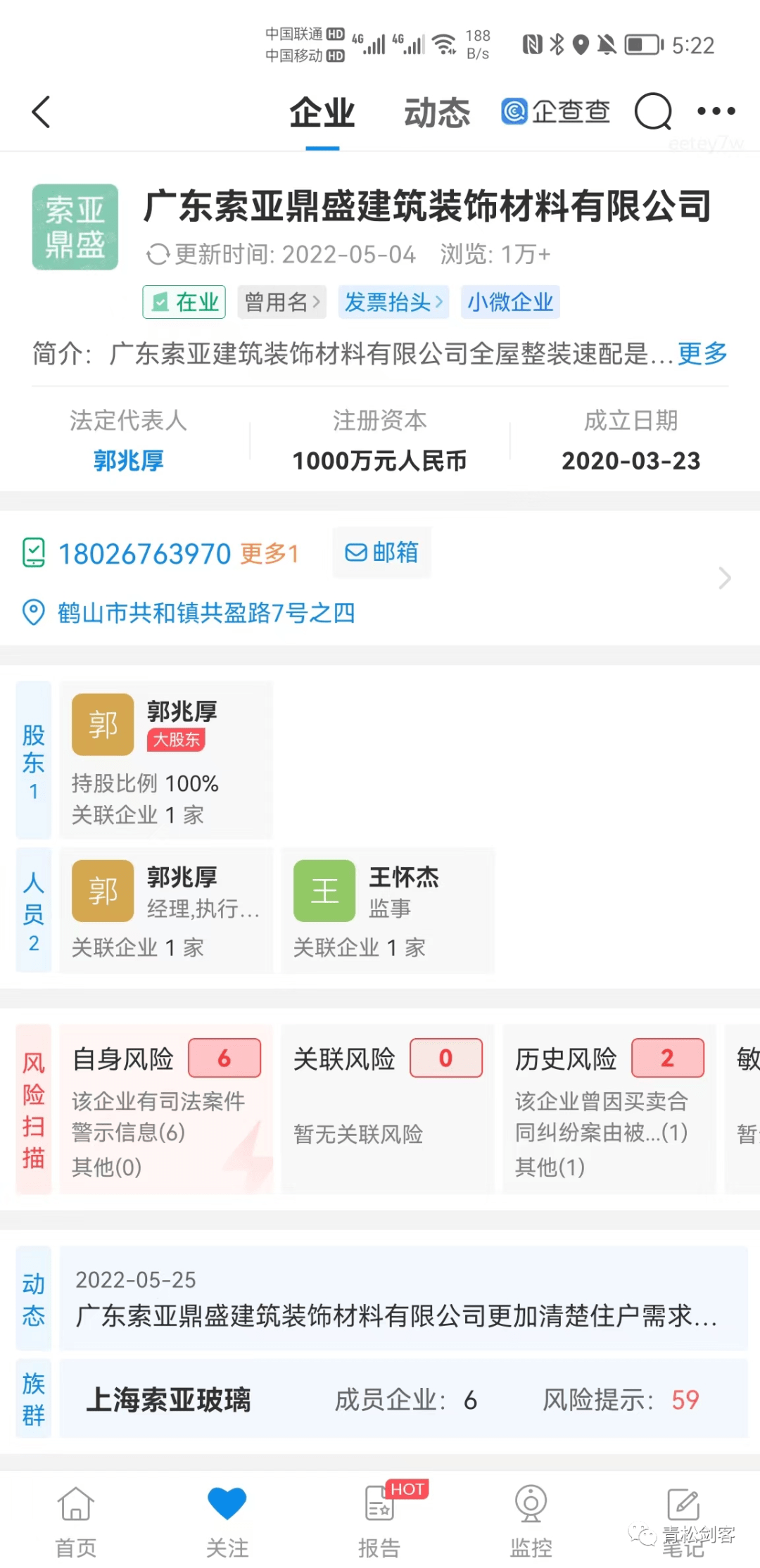Call phone number 18026763970
This screenshot has width=760, height=1568.
(x=144, y=554)
